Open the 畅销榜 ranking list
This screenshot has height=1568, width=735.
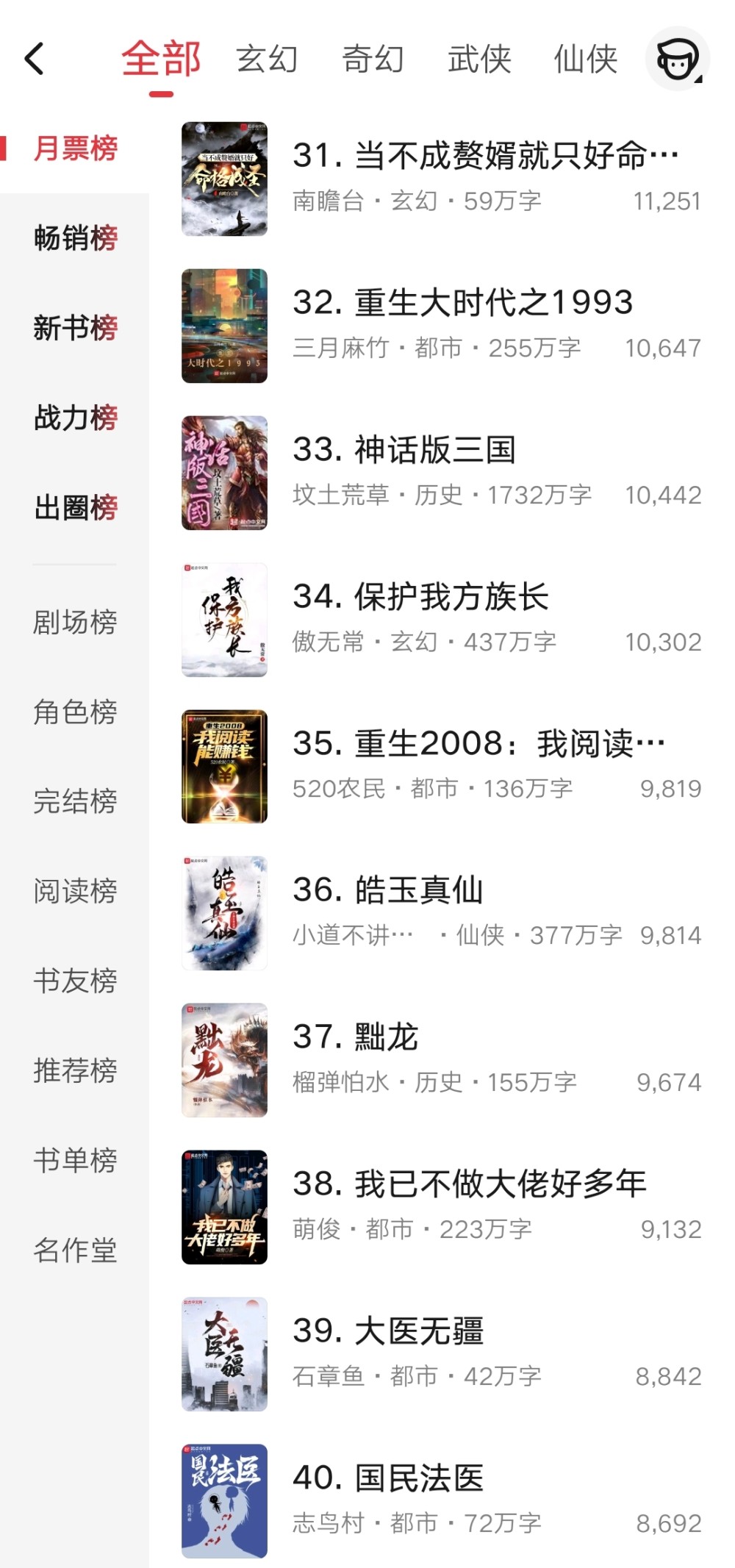tap(75, 238)
